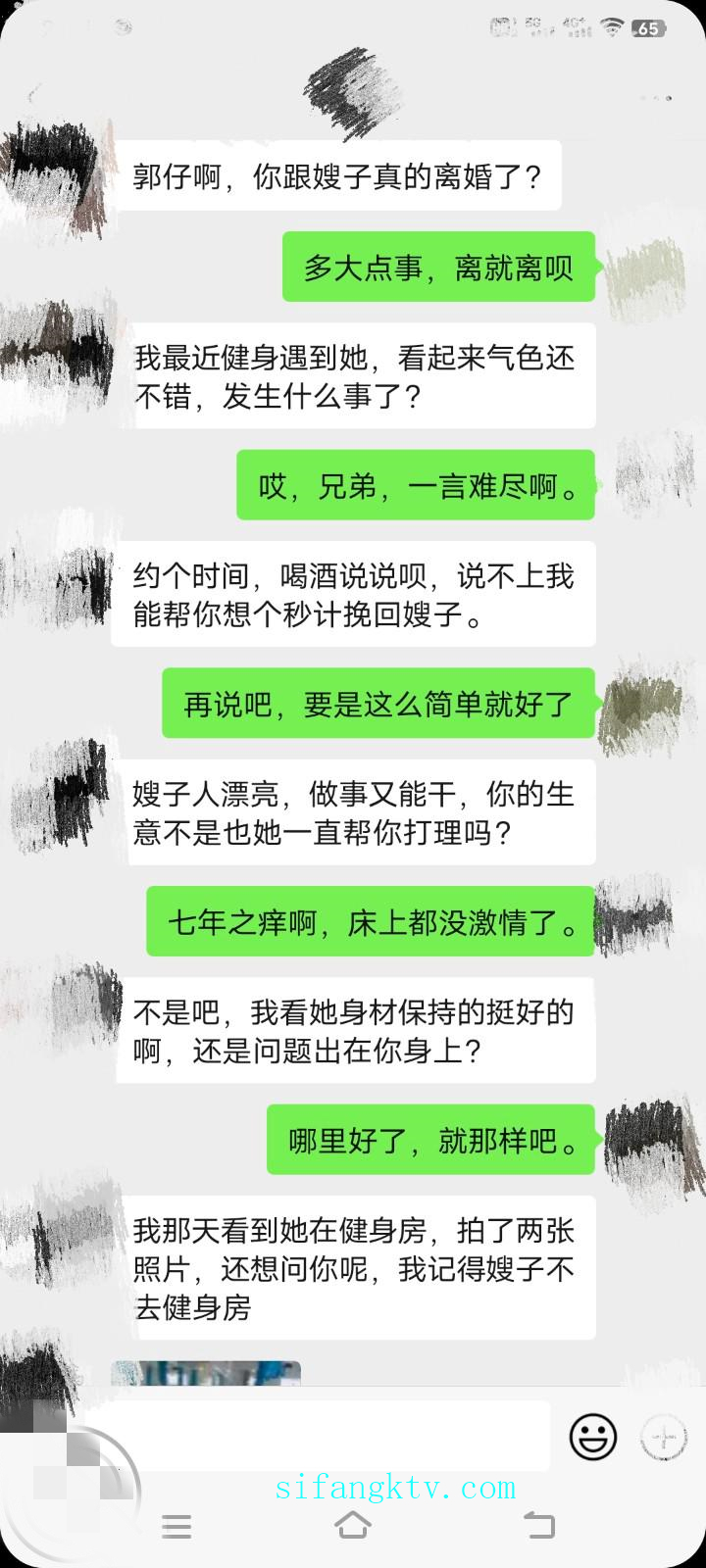The image size is (706, 1568).
Task: Go to home via navigation bar
Action: click(353, 1525)
